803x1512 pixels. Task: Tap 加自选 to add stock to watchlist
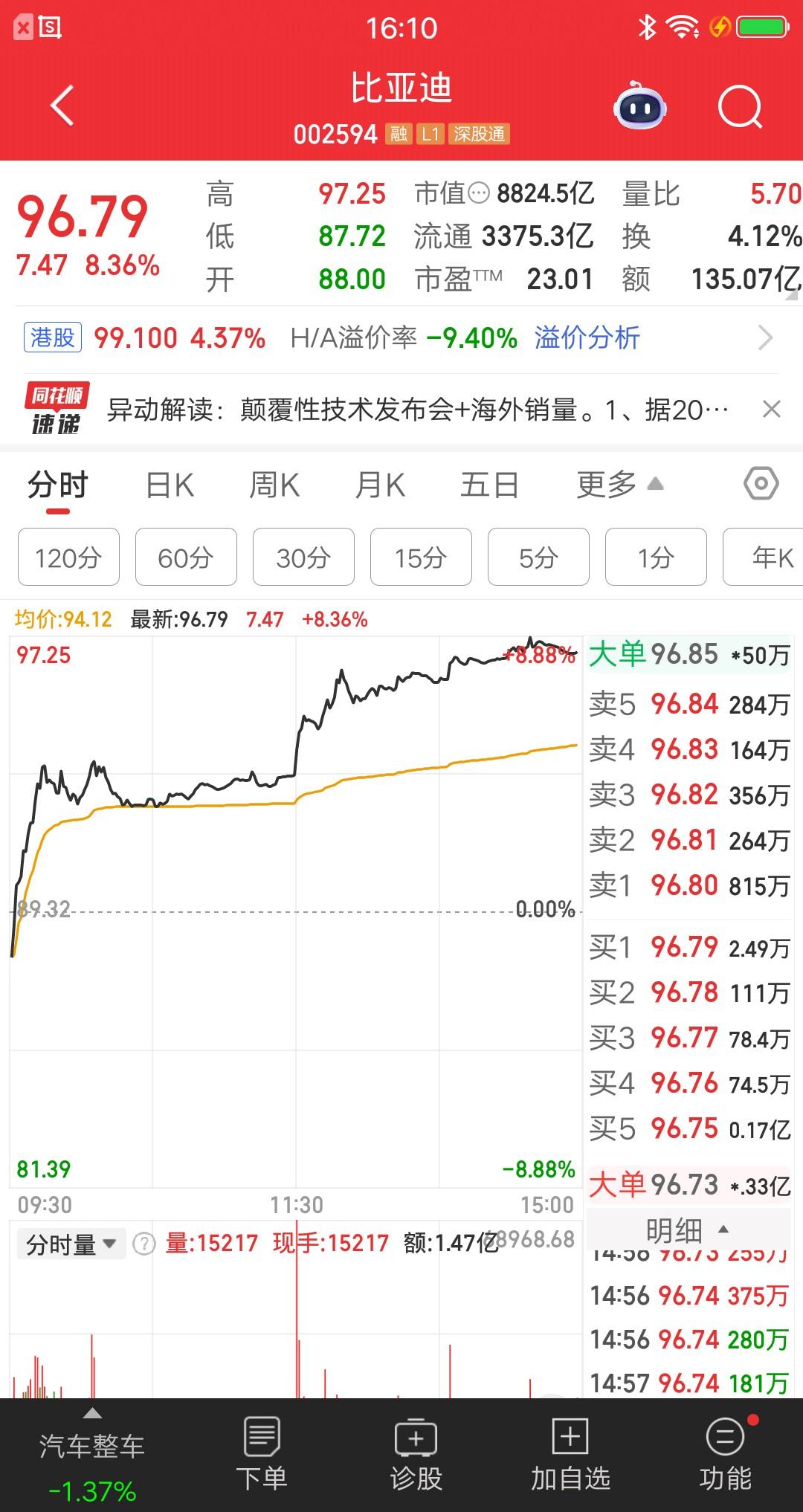tap(569, 1450)
